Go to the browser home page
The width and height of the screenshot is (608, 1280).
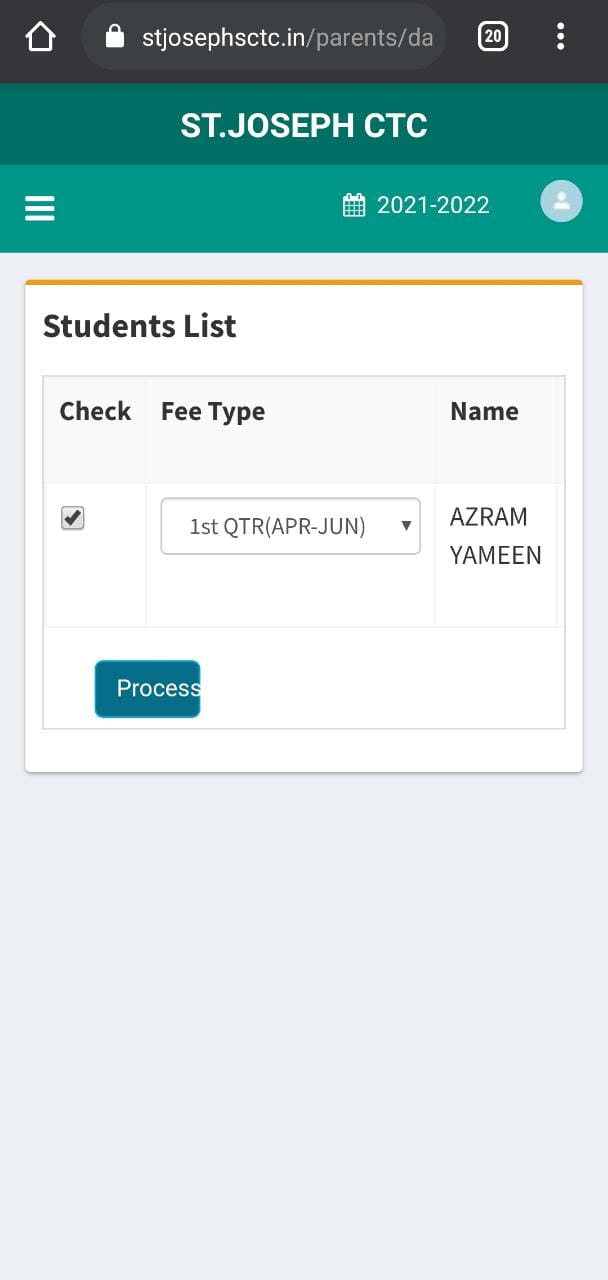[40, 38]
